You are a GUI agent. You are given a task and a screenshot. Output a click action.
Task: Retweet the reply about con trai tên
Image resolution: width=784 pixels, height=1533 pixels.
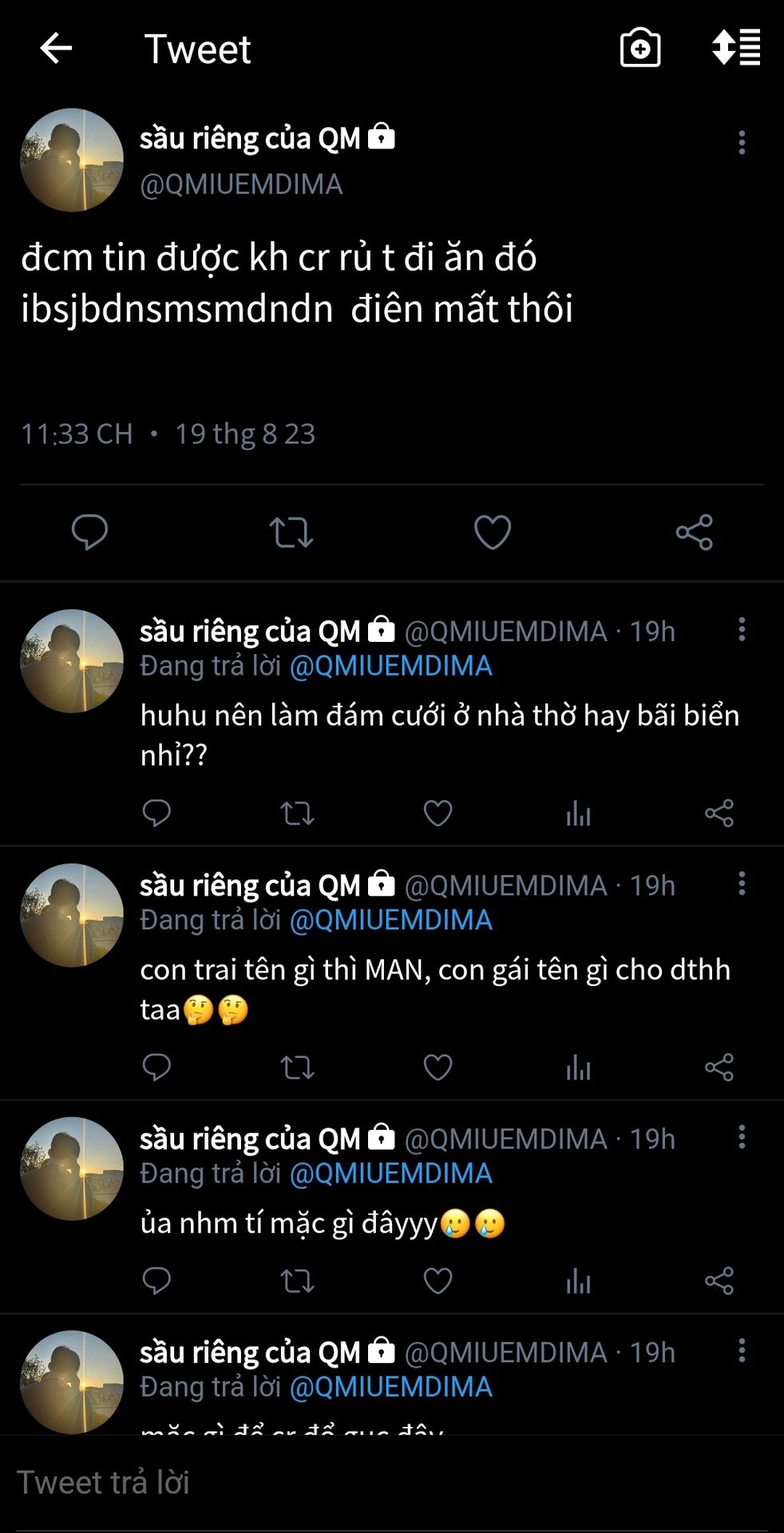297,1068
